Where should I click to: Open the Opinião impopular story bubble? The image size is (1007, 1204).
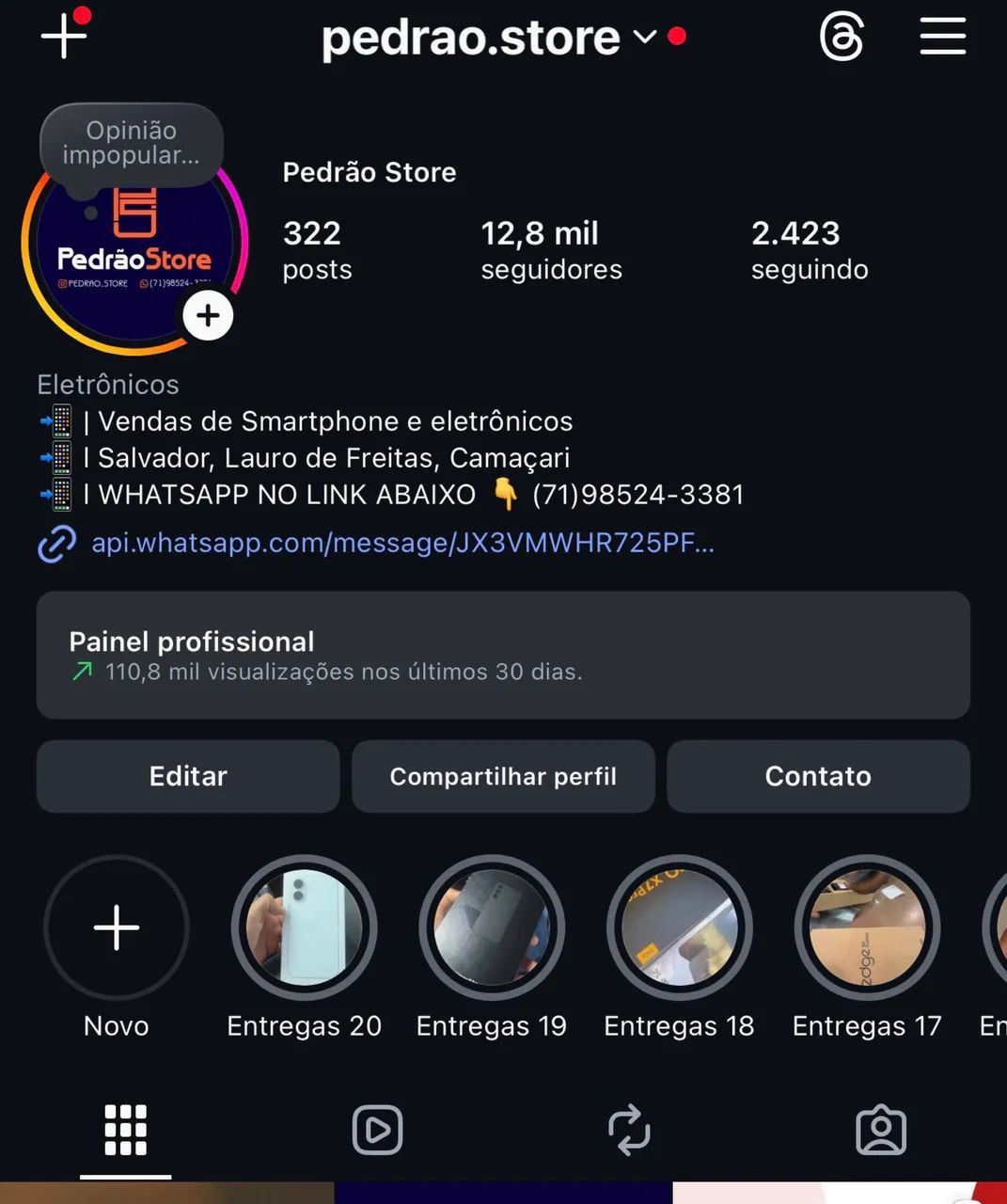[x=131, y=143]
